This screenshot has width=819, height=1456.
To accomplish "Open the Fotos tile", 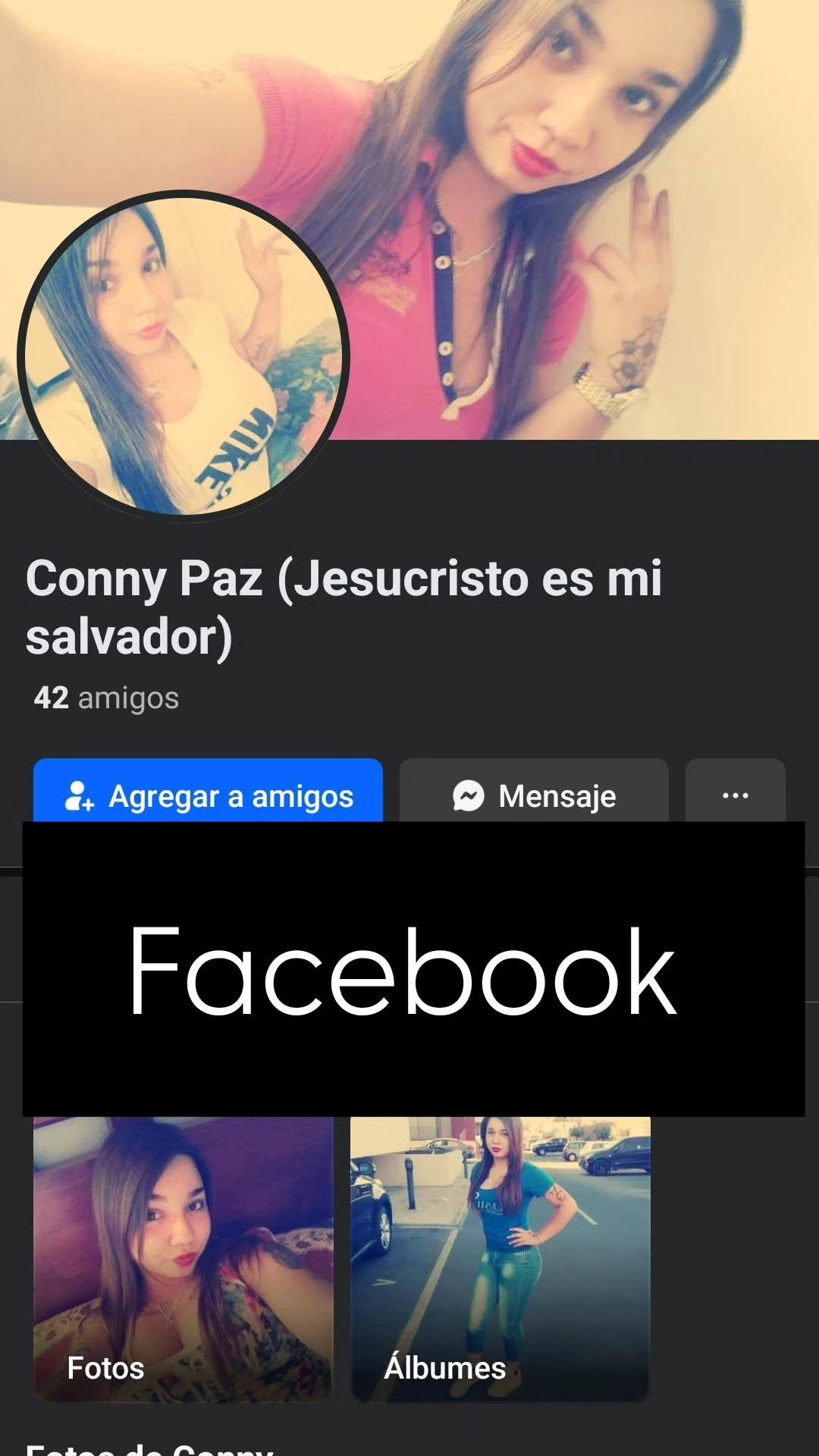I will click(183, 1259).
